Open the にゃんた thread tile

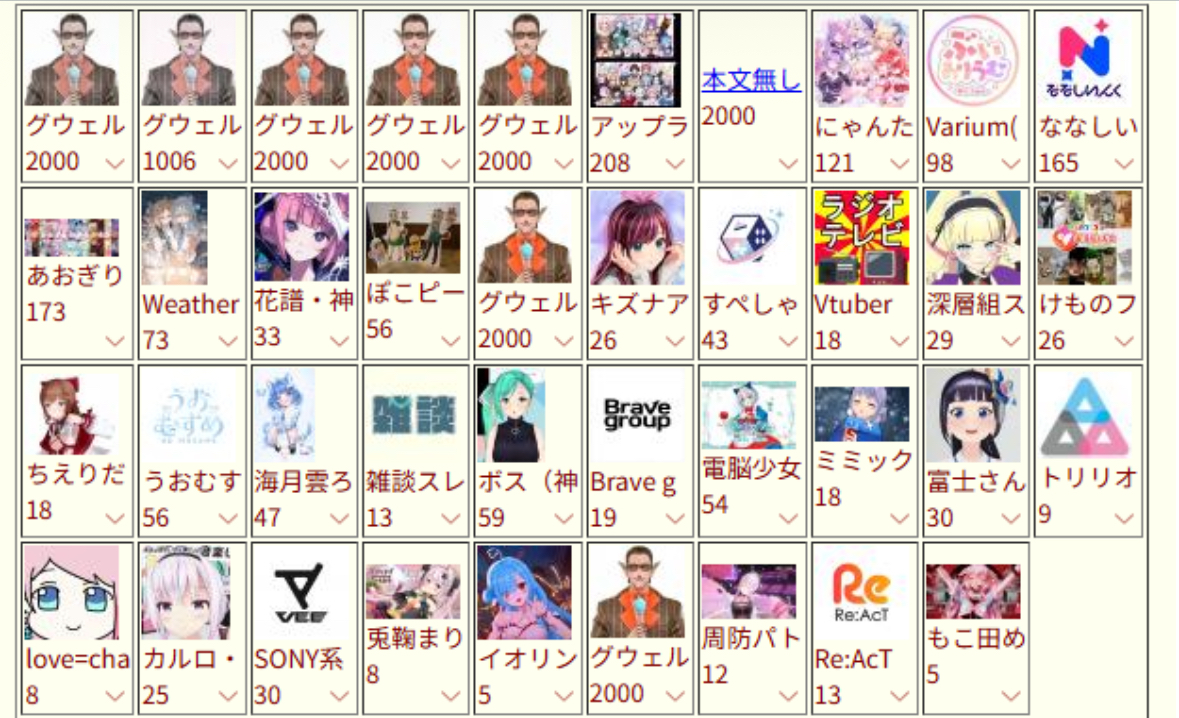(864, 60)
